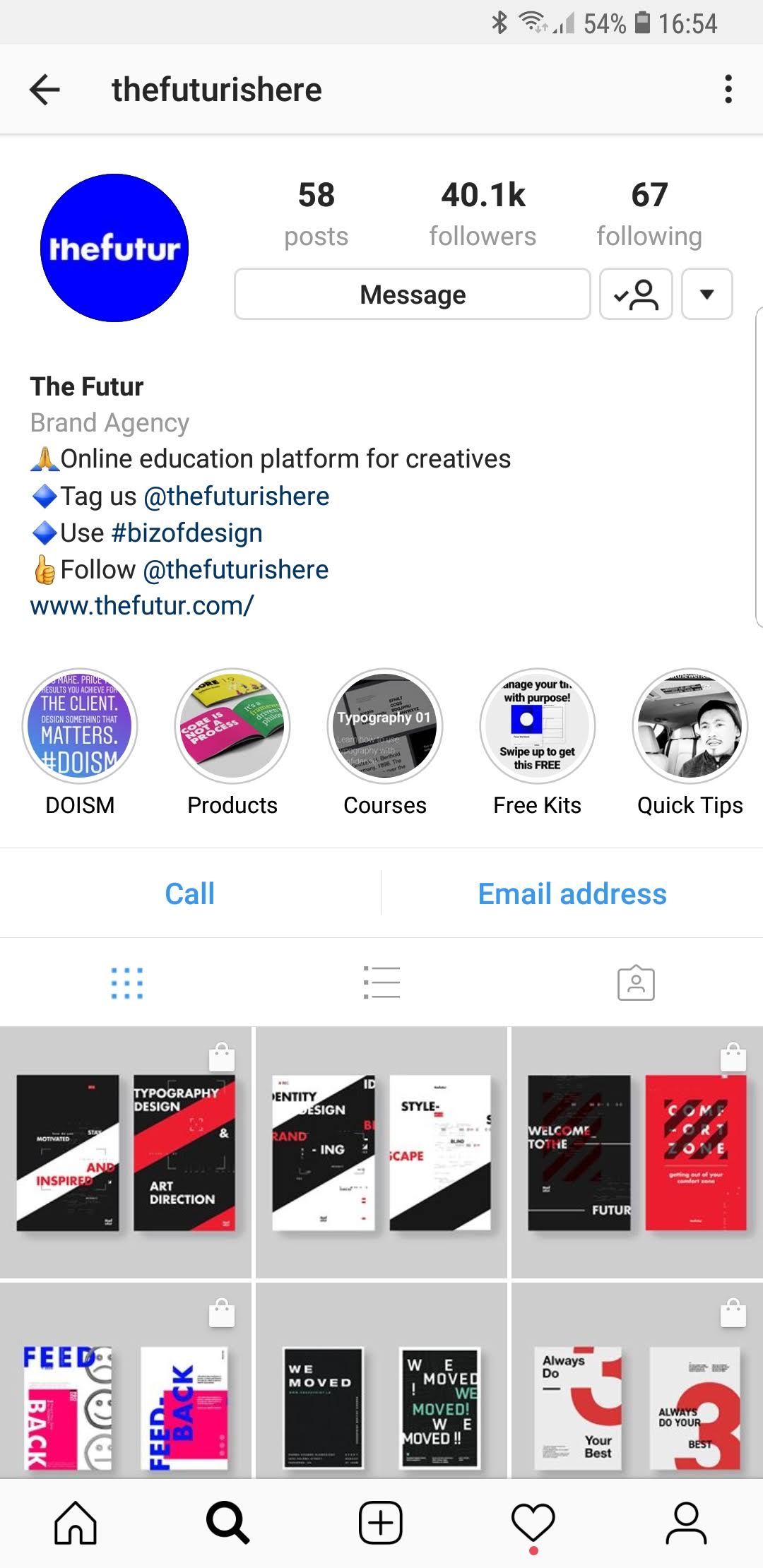Go back using the arrow

45,90
